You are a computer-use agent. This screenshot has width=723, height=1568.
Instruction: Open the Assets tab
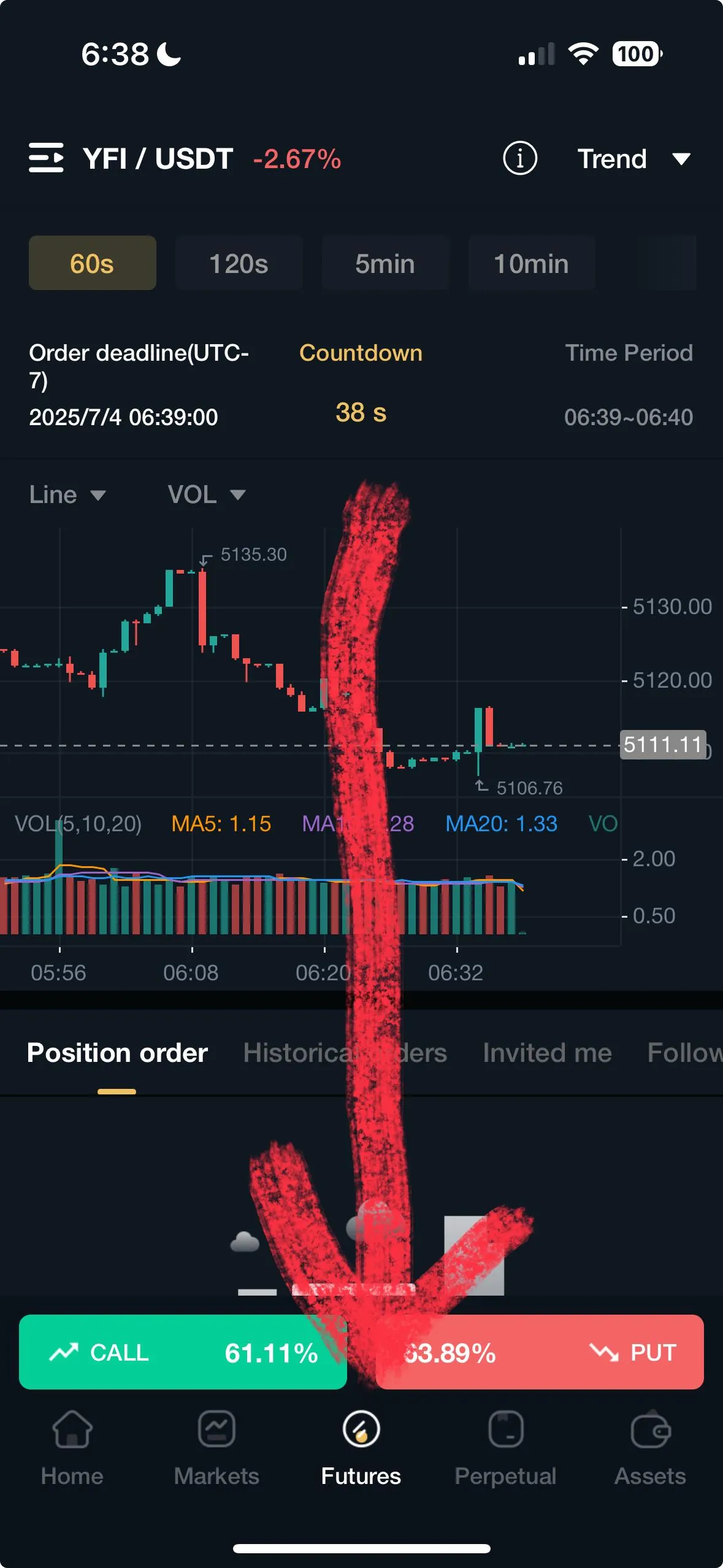tap(650, 1448)
